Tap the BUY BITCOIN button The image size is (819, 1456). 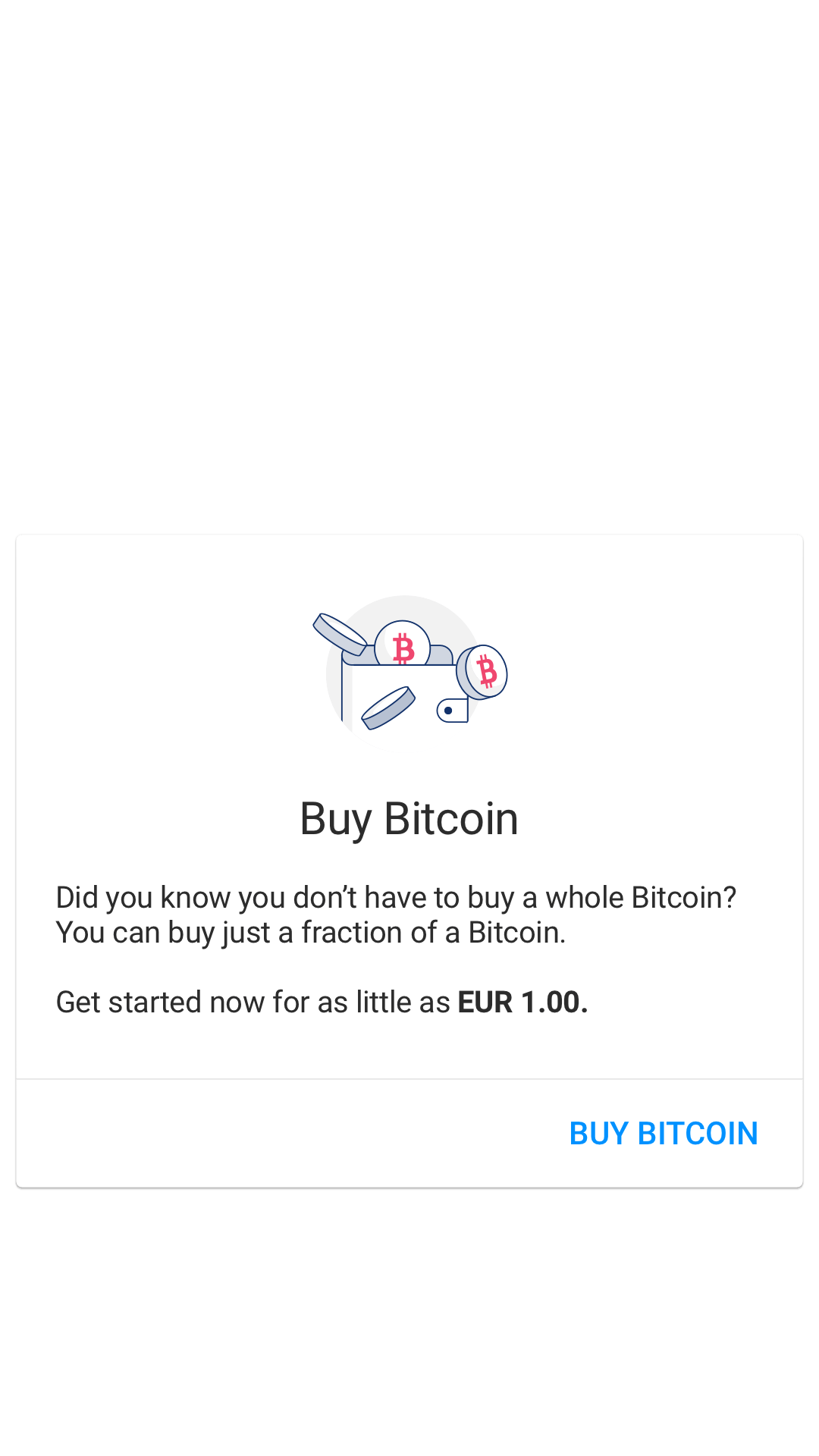coord(663,1134)
